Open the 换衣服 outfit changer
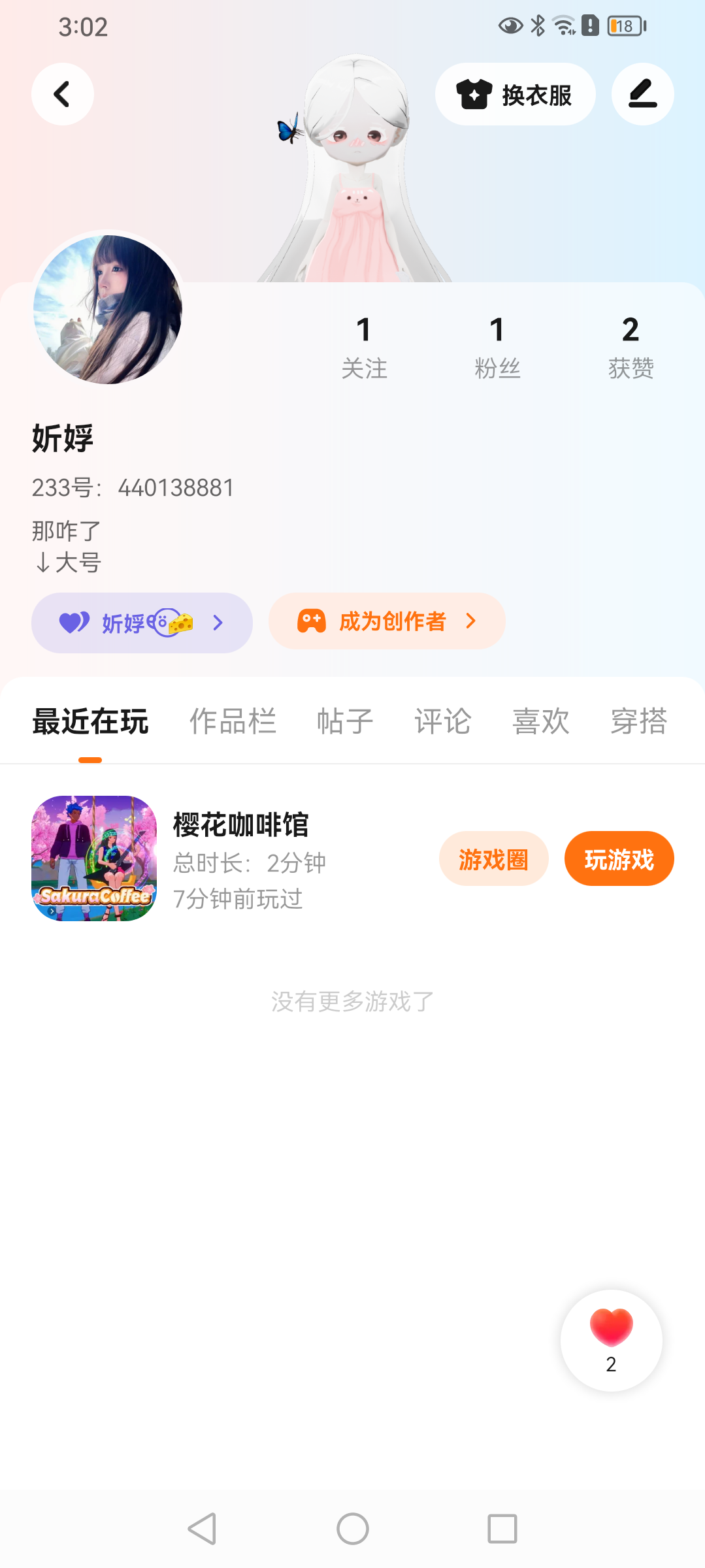This screenshot has width=705, height=1568. click(x=515, y=94)
